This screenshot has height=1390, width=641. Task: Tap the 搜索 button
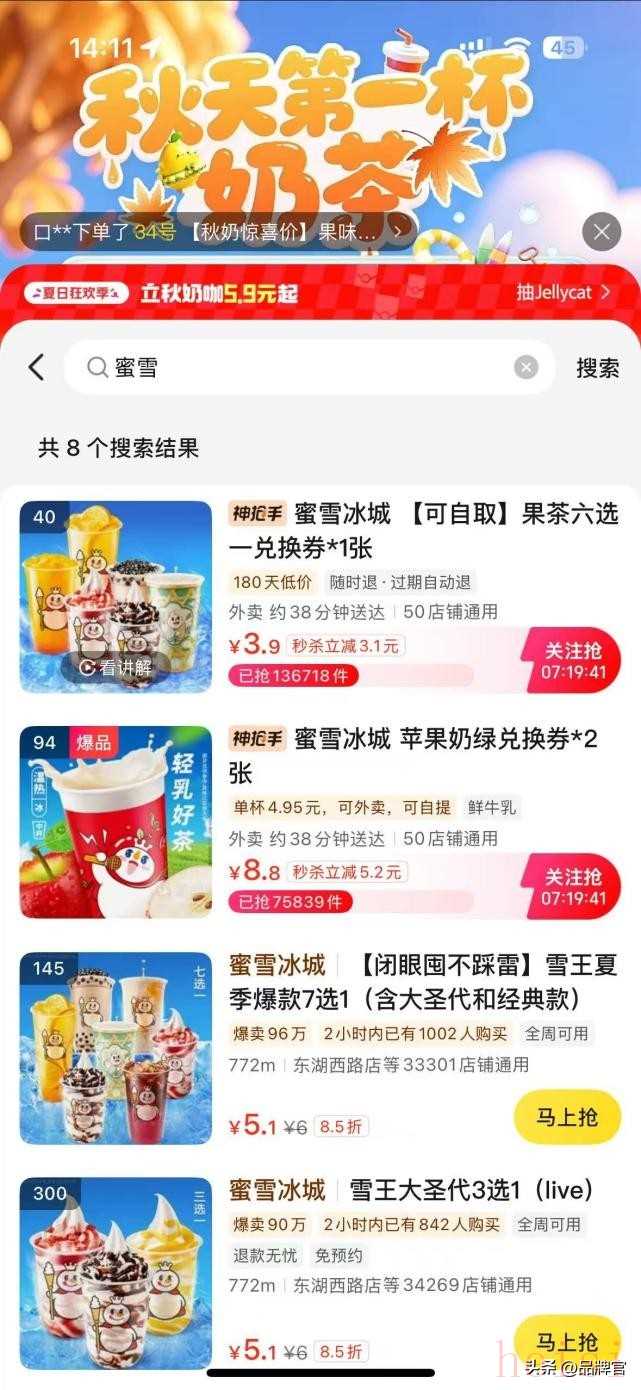[x=597, y=368]
